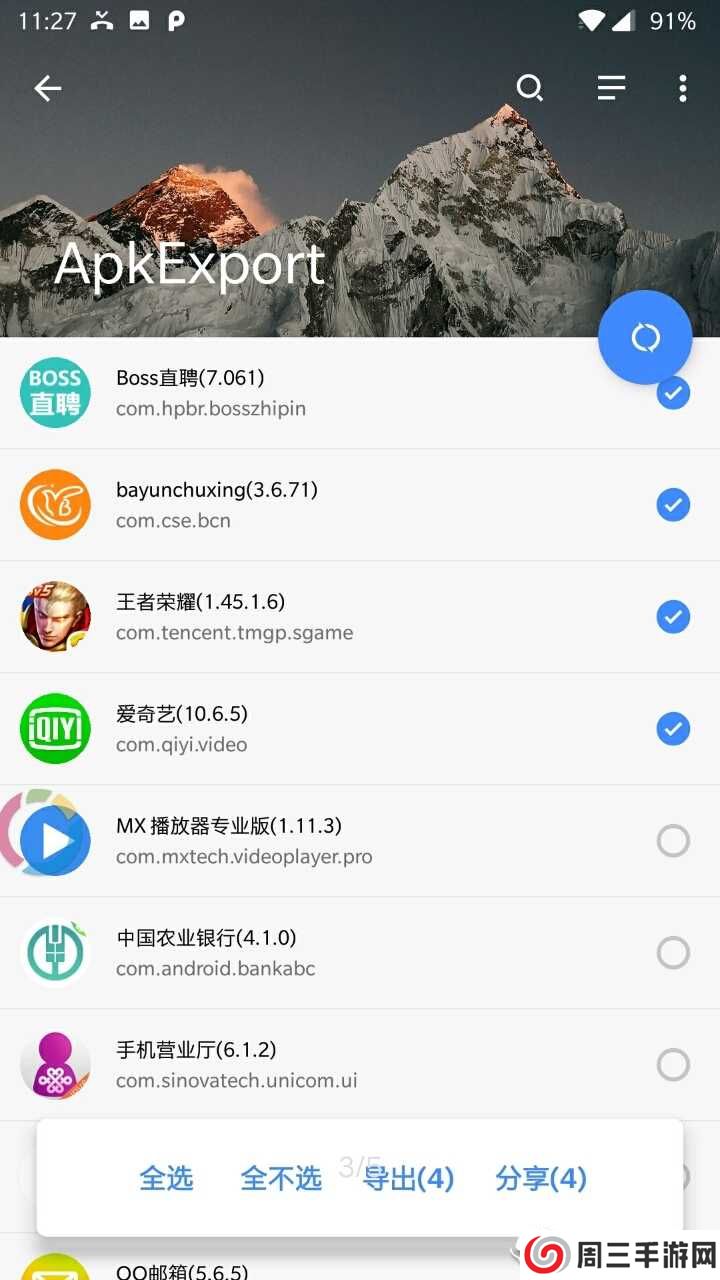Tap the search icon in the toolbar

tap(530, 88)
